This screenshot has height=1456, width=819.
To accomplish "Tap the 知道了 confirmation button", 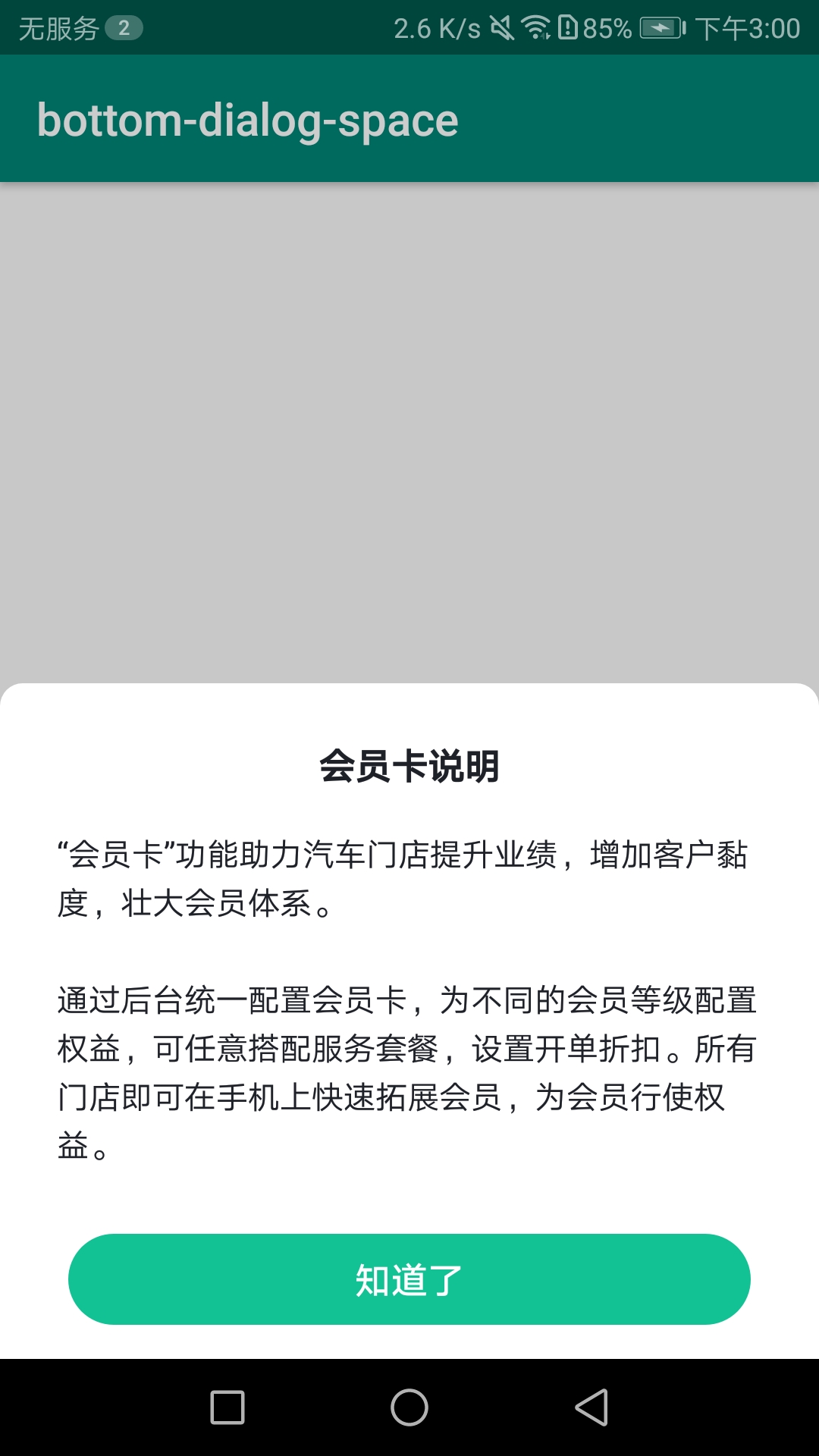I will (x=409, y=1279).
